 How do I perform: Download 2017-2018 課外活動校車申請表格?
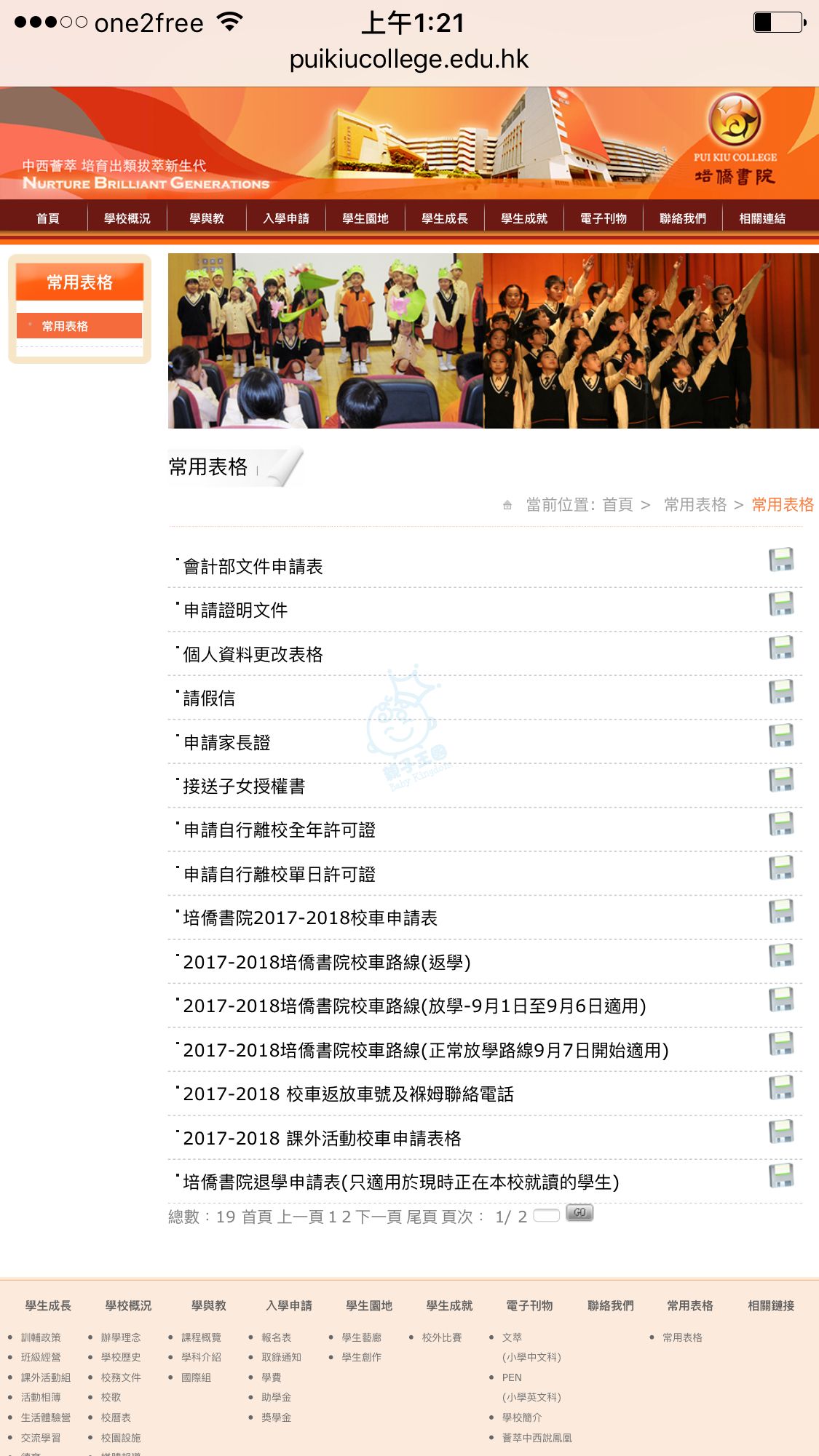(781, 1131)
